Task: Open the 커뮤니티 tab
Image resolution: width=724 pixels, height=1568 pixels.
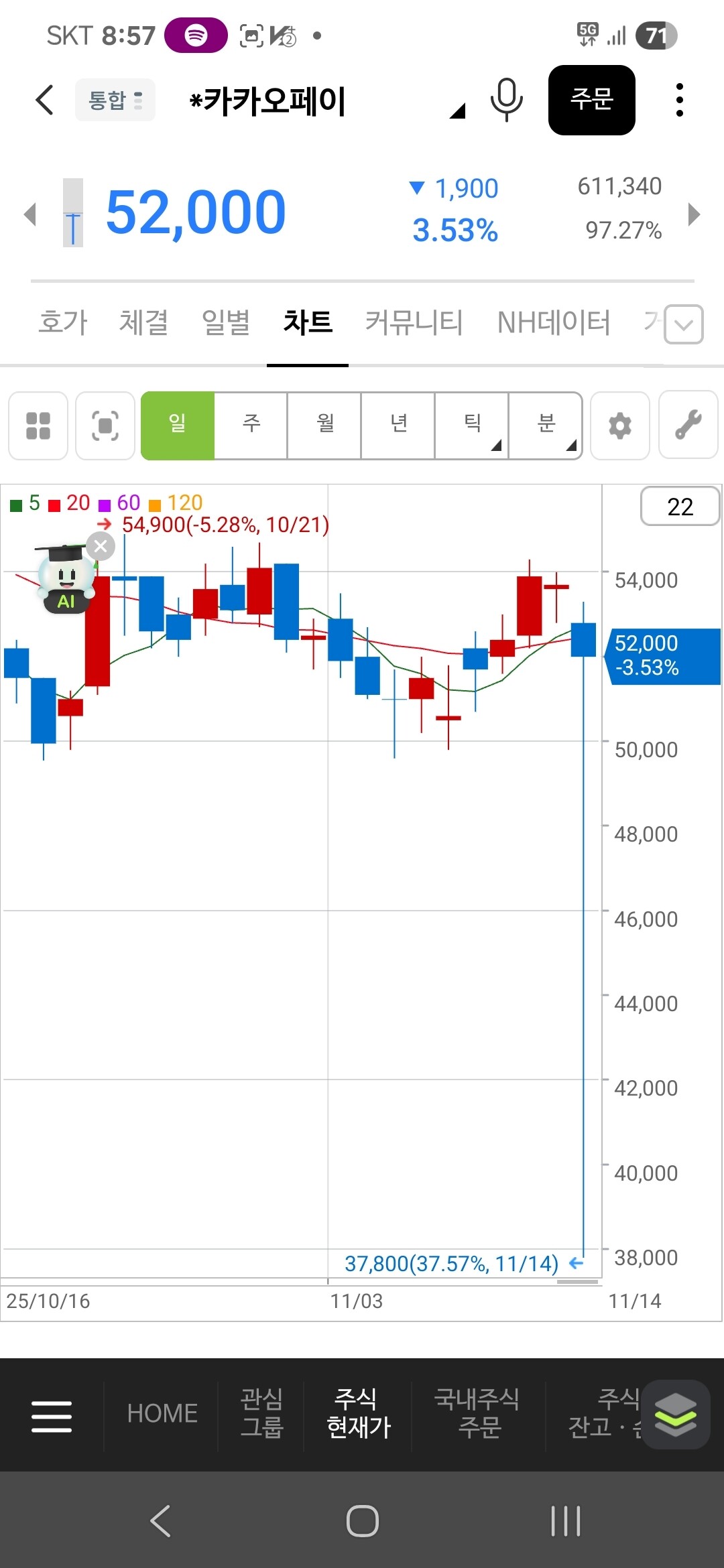Action: coord(414,322)
